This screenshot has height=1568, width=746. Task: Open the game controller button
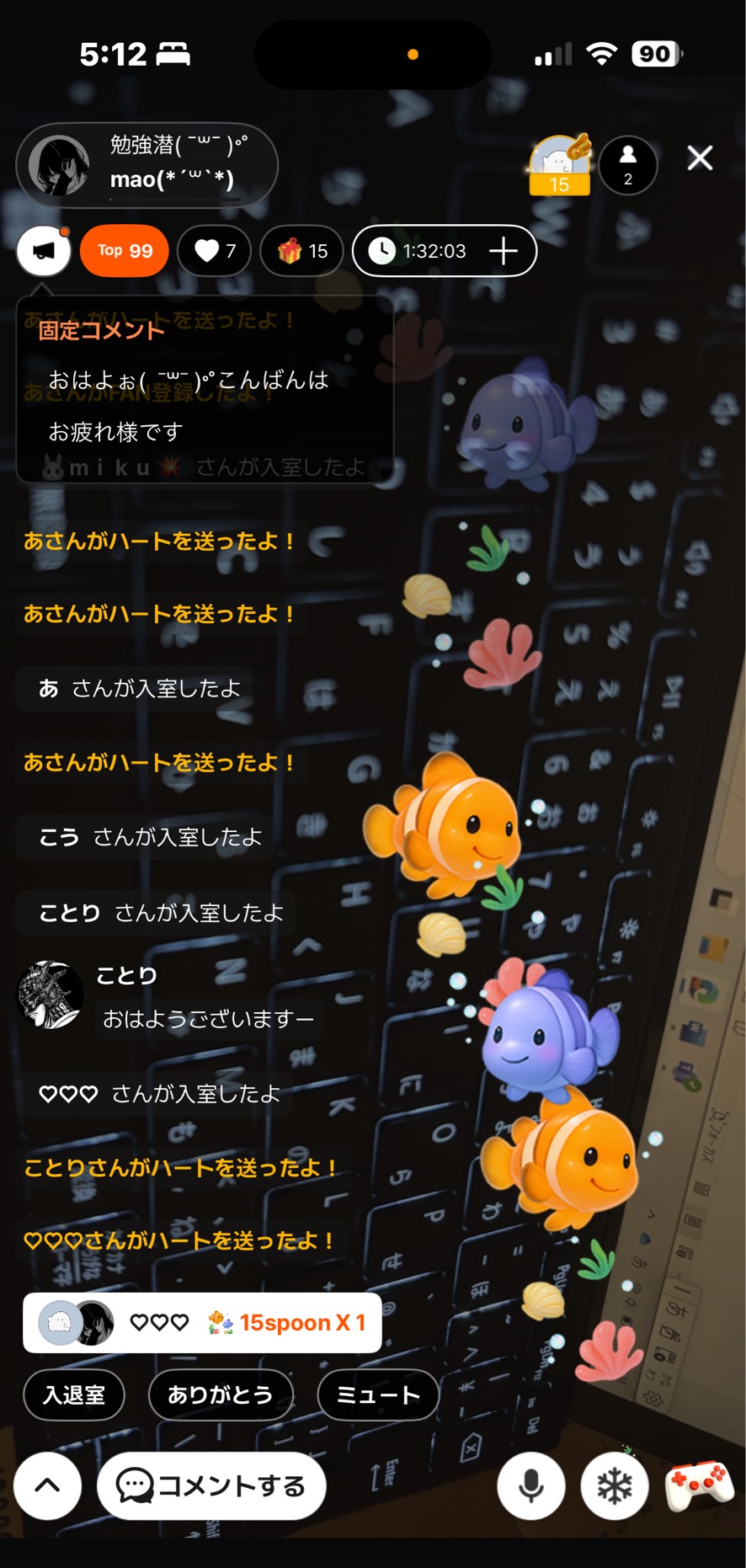[x=699, y=1486]
